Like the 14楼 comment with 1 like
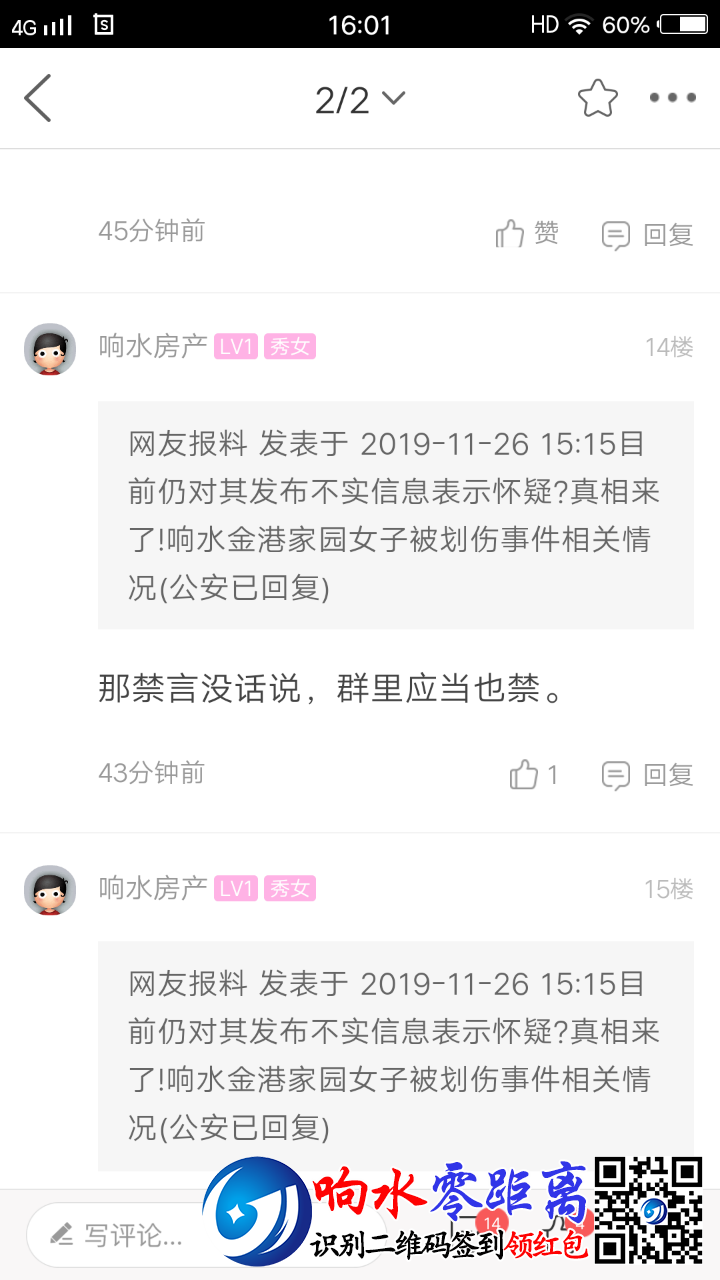720x1280 pixels. 533,774
